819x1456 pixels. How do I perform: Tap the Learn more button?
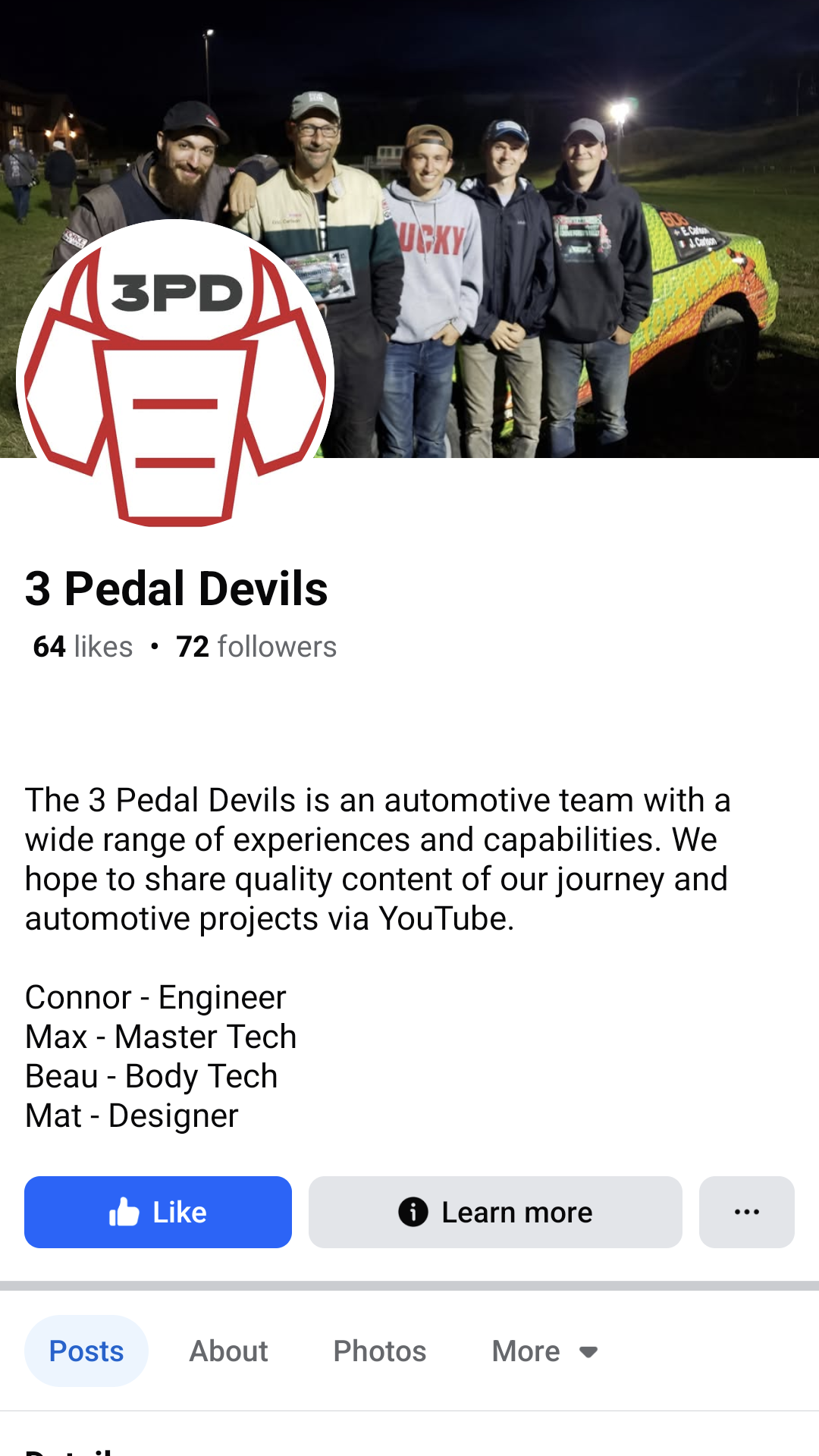click(x=495, y=1212)
